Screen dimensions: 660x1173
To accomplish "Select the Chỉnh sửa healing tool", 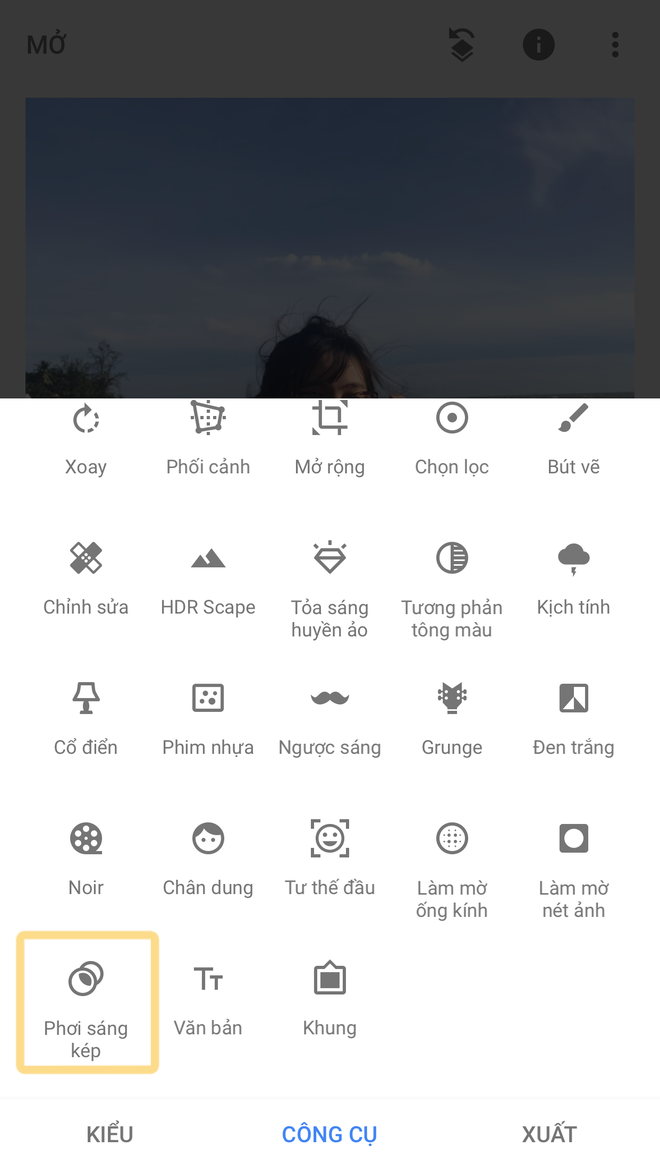I will tap(86, 579).
